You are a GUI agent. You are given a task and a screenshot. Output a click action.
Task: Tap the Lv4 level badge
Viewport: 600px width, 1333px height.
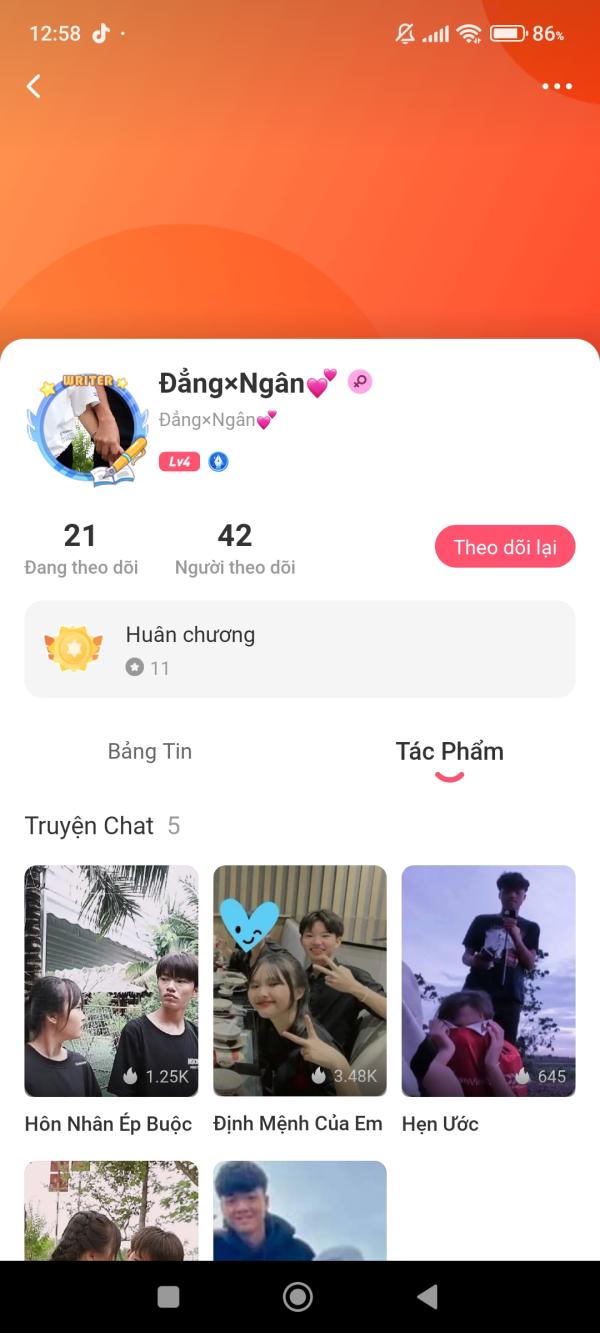click(x=179, y=462)
